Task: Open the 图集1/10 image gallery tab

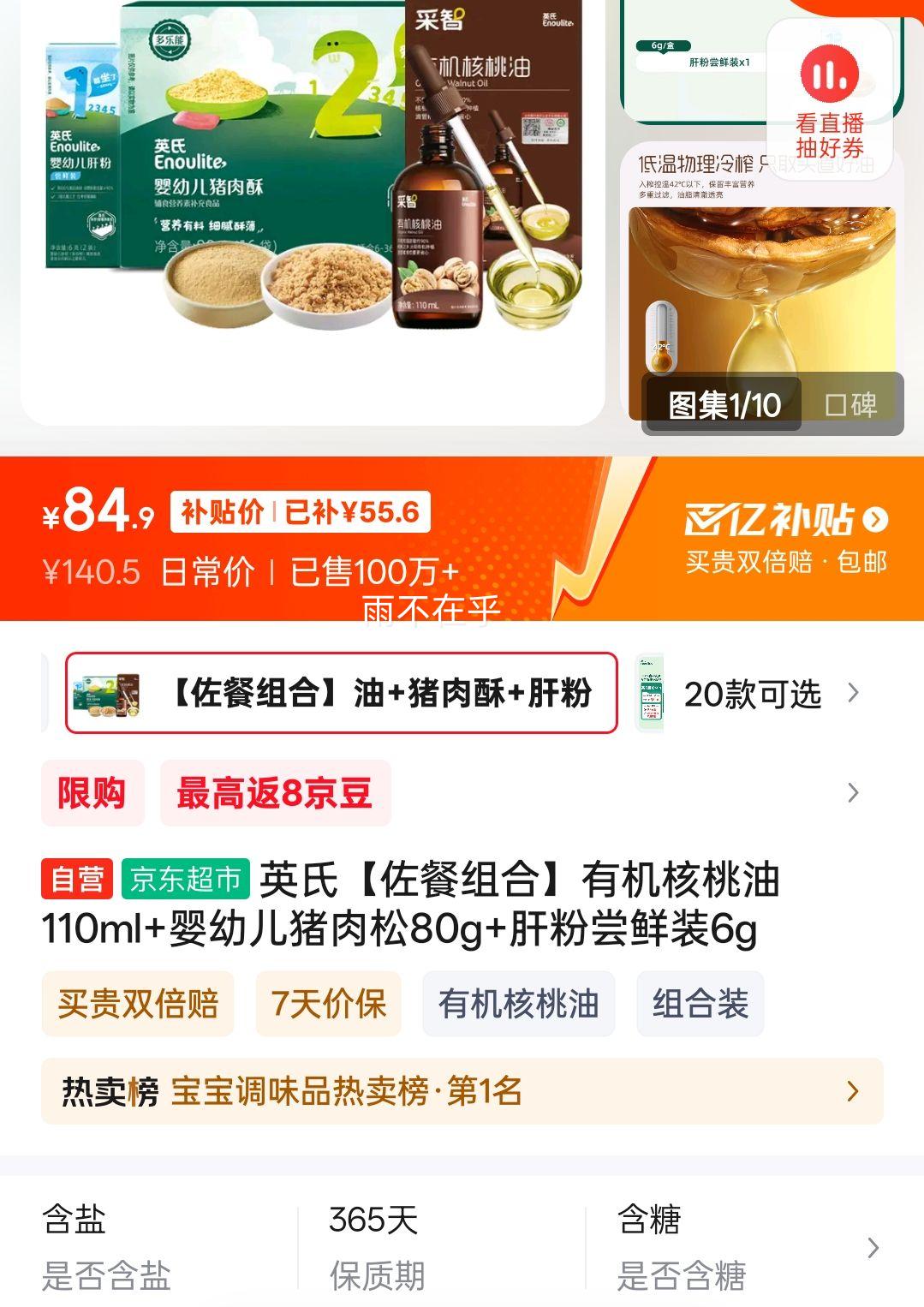Action: [724, 404]
